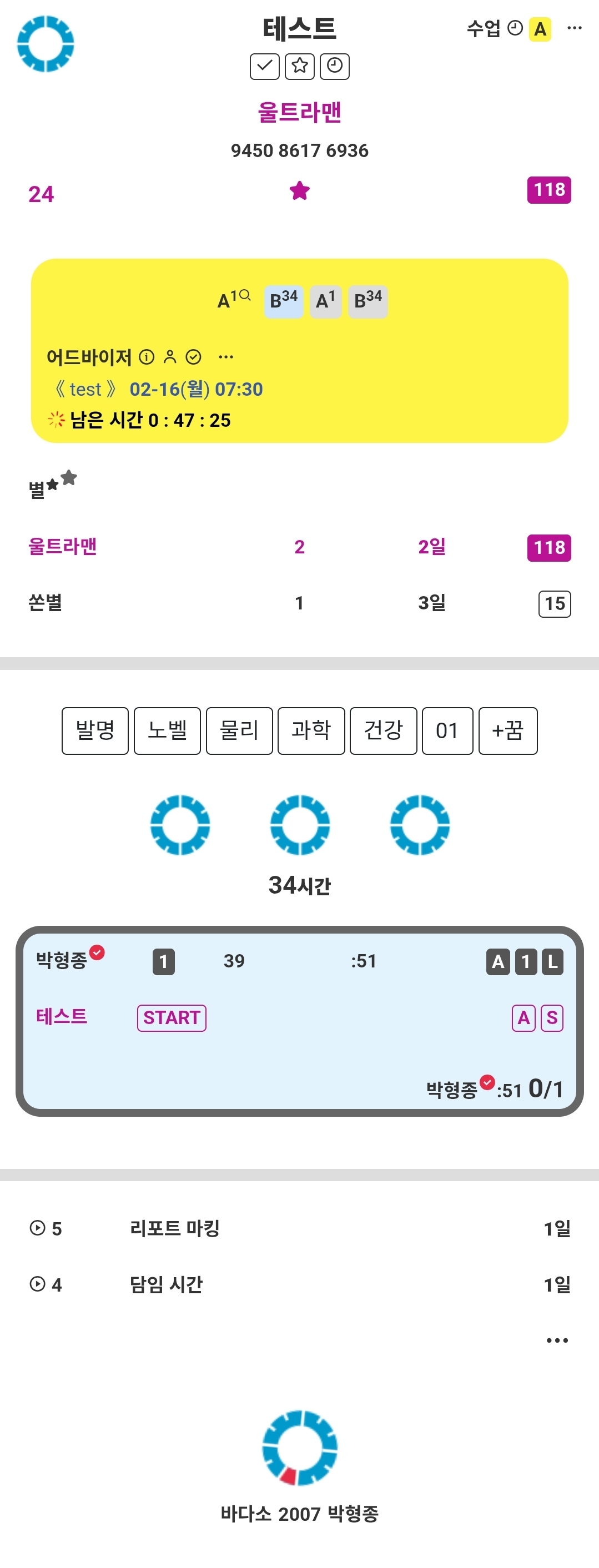
Task: Select the 과학 category chip
Action: [x=311, y=730]
